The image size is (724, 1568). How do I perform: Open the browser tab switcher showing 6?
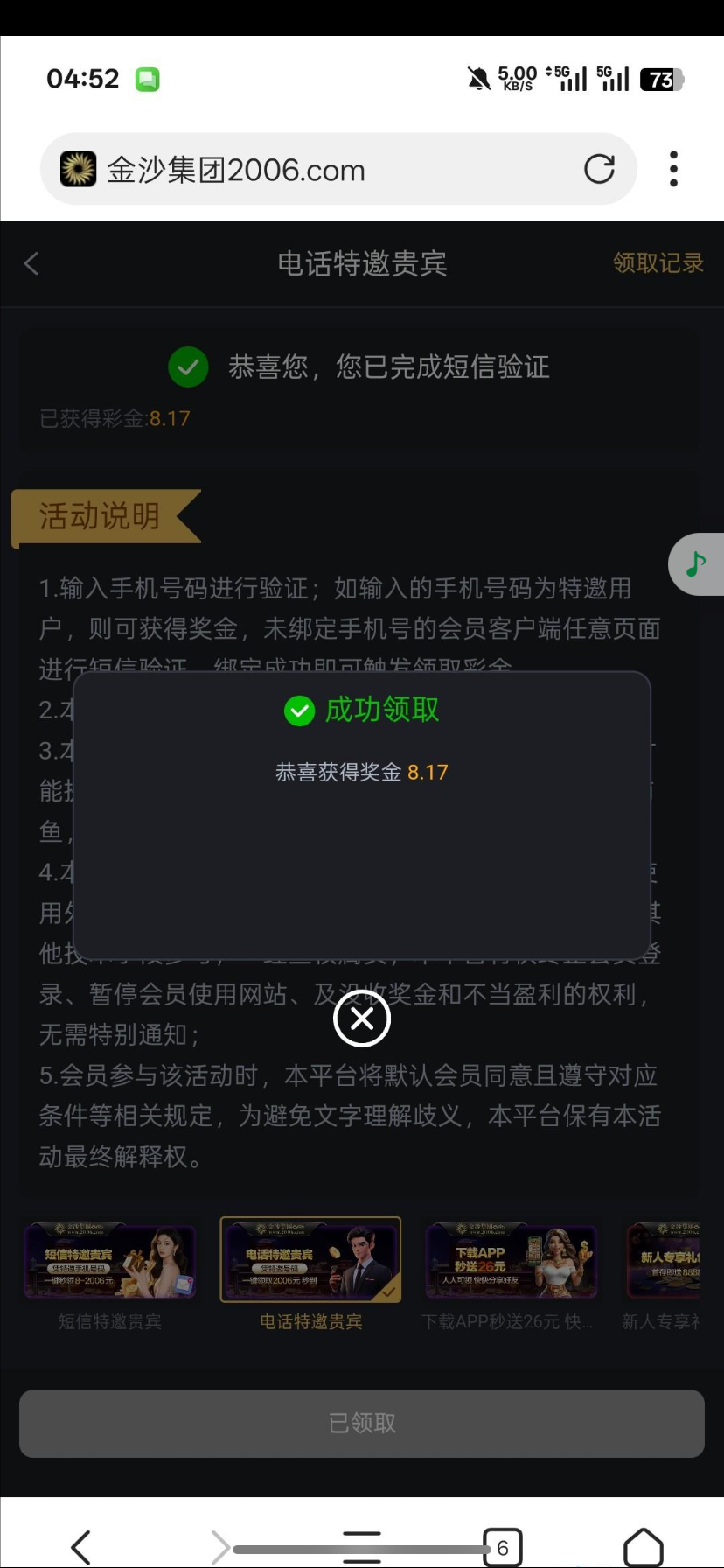(x=502, y=1548)
